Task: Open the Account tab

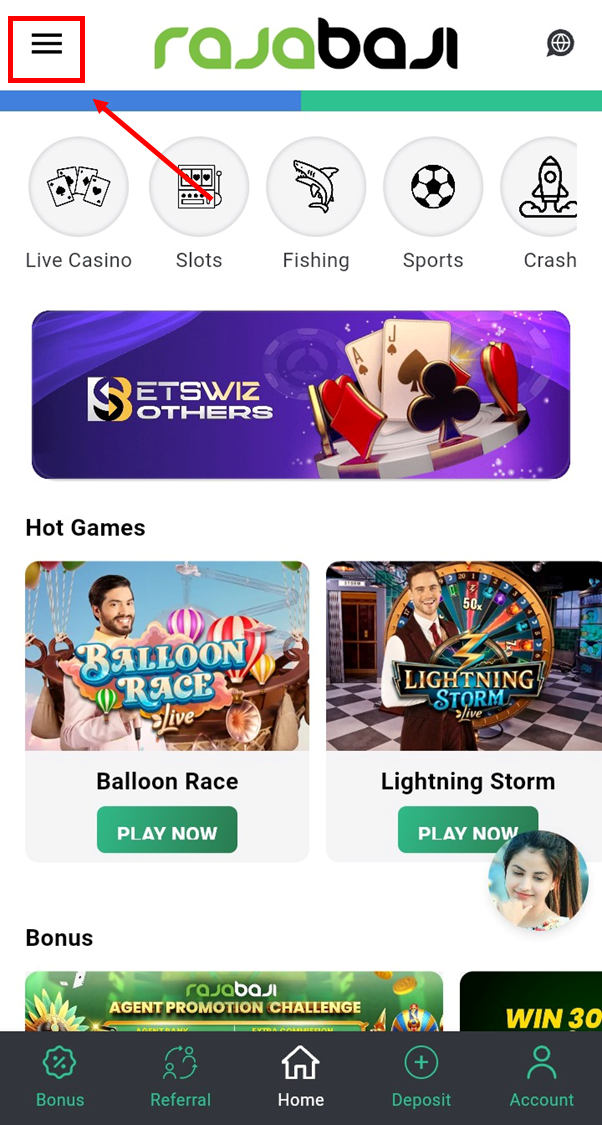Action: point(541,1077)
